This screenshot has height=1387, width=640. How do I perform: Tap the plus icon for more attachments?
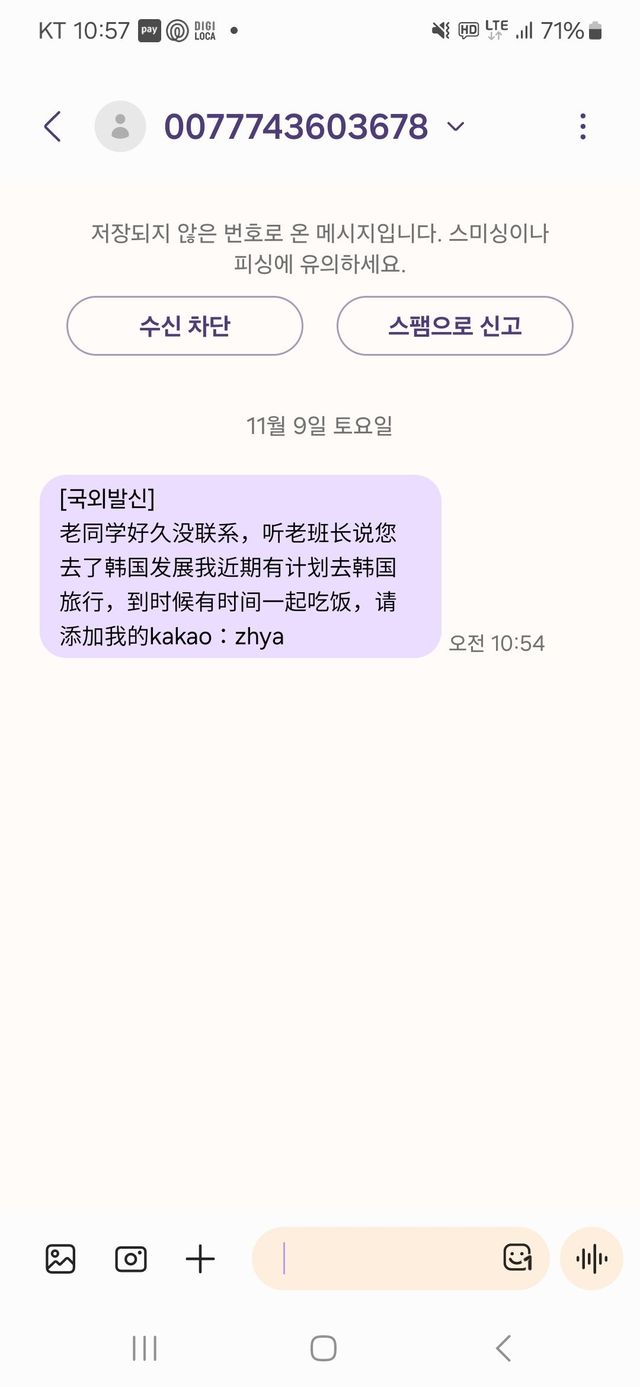coord(200,1259)
